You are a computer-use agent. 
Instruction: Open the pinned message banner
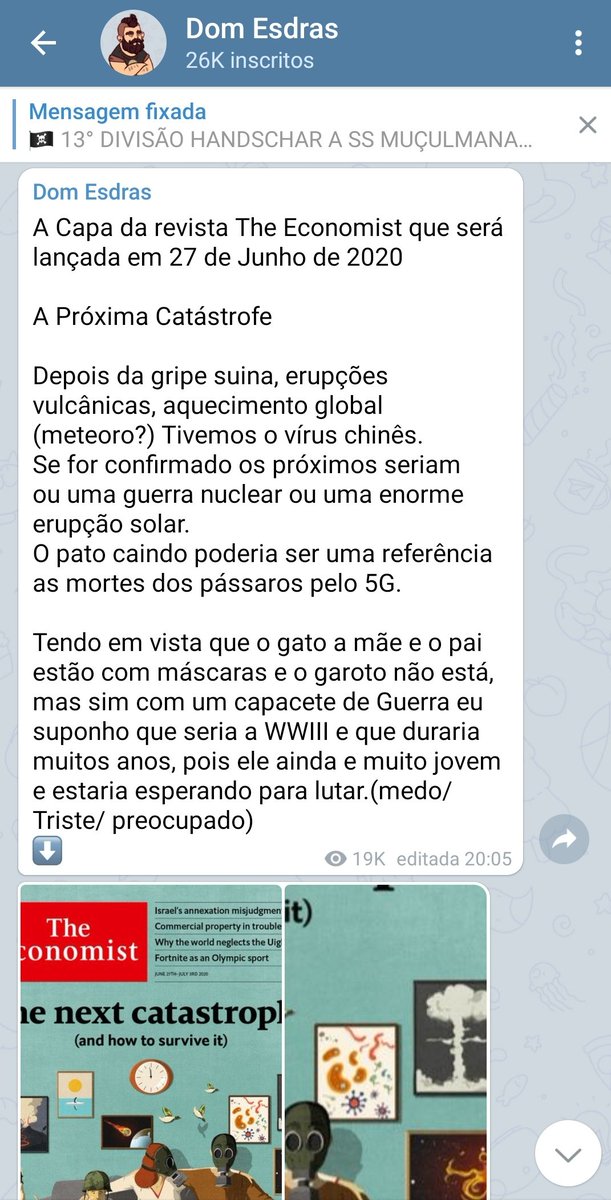pyautogui.click(x=280, y=125)
